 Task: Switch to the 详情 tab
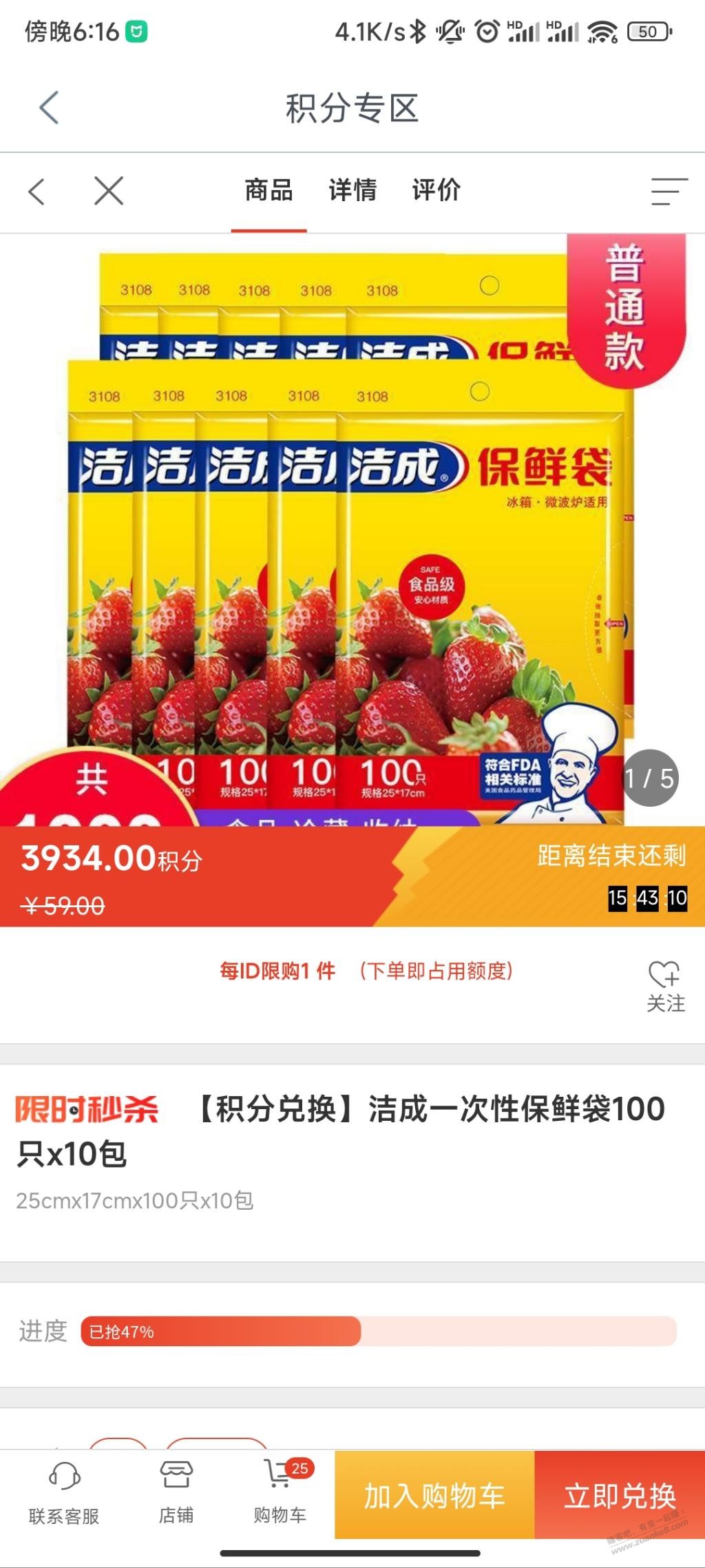[x=352, y=191]
